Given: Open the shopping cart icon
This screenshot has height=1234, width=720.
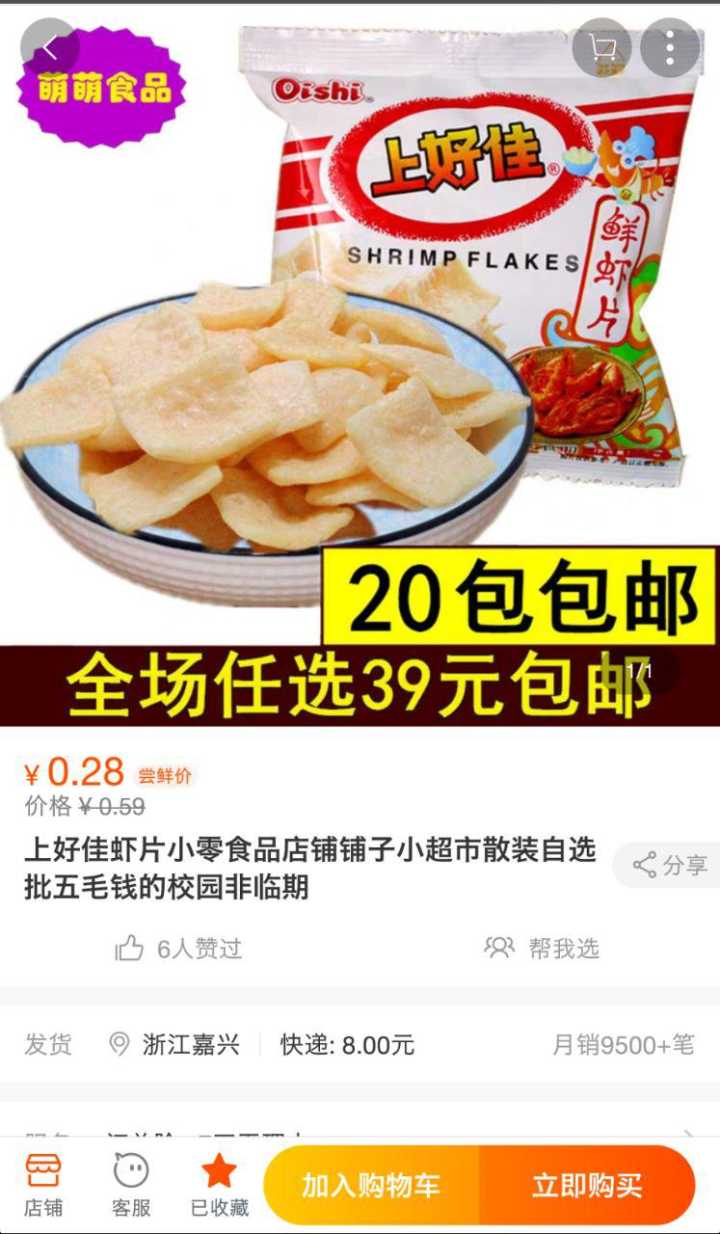Looking at the screenshot, I should (602, 48).
